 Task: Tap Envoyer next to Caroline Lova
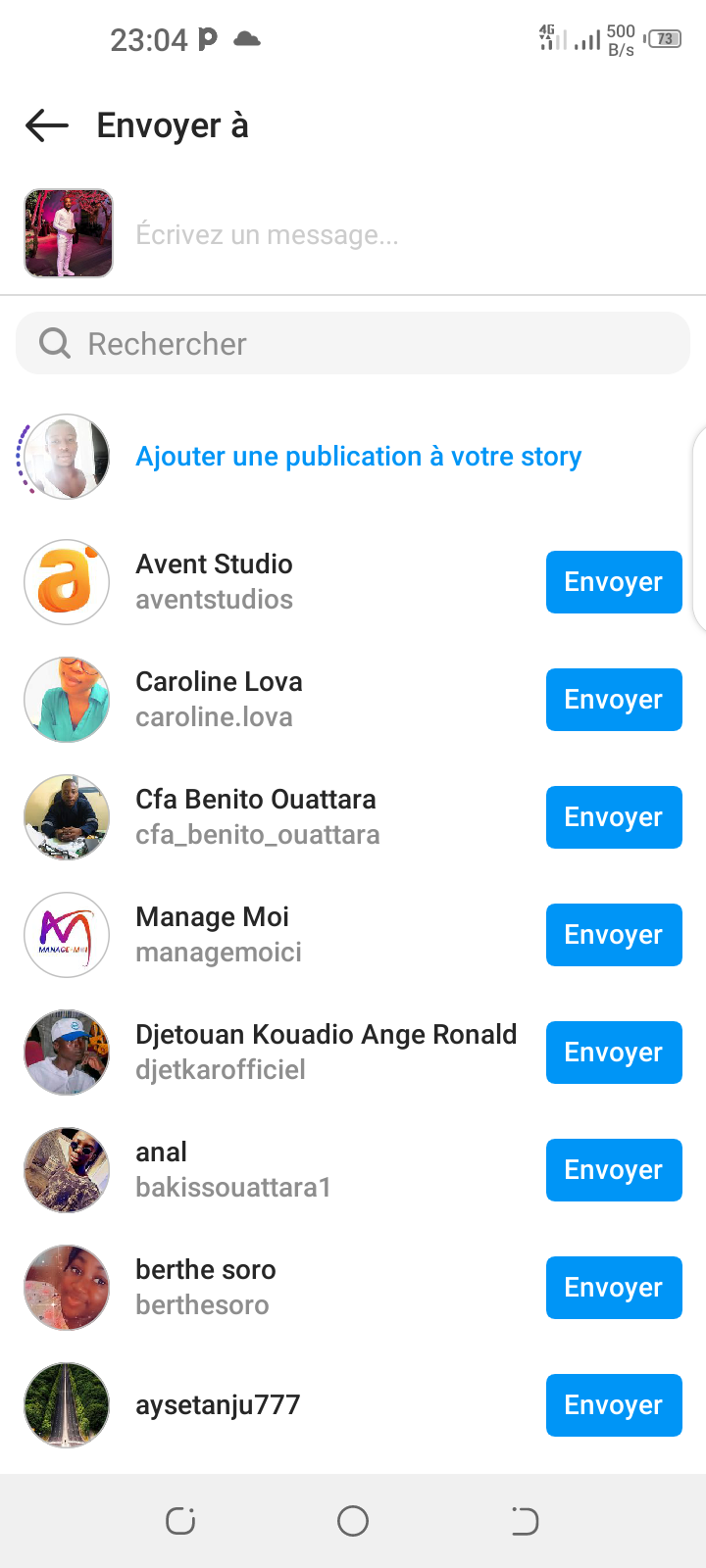(x=613, y=700)
